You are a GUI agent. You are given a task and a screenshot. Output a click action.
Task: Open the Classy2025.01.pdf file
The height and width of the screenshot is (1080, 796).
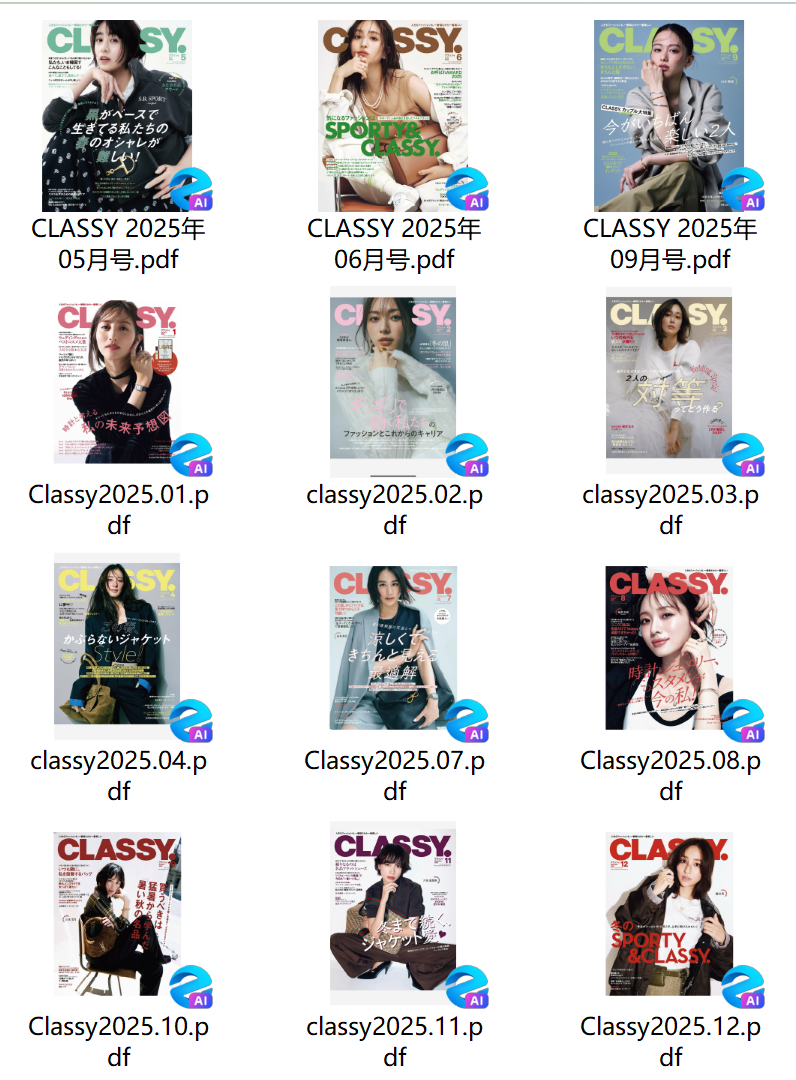(x=117, y=382)
